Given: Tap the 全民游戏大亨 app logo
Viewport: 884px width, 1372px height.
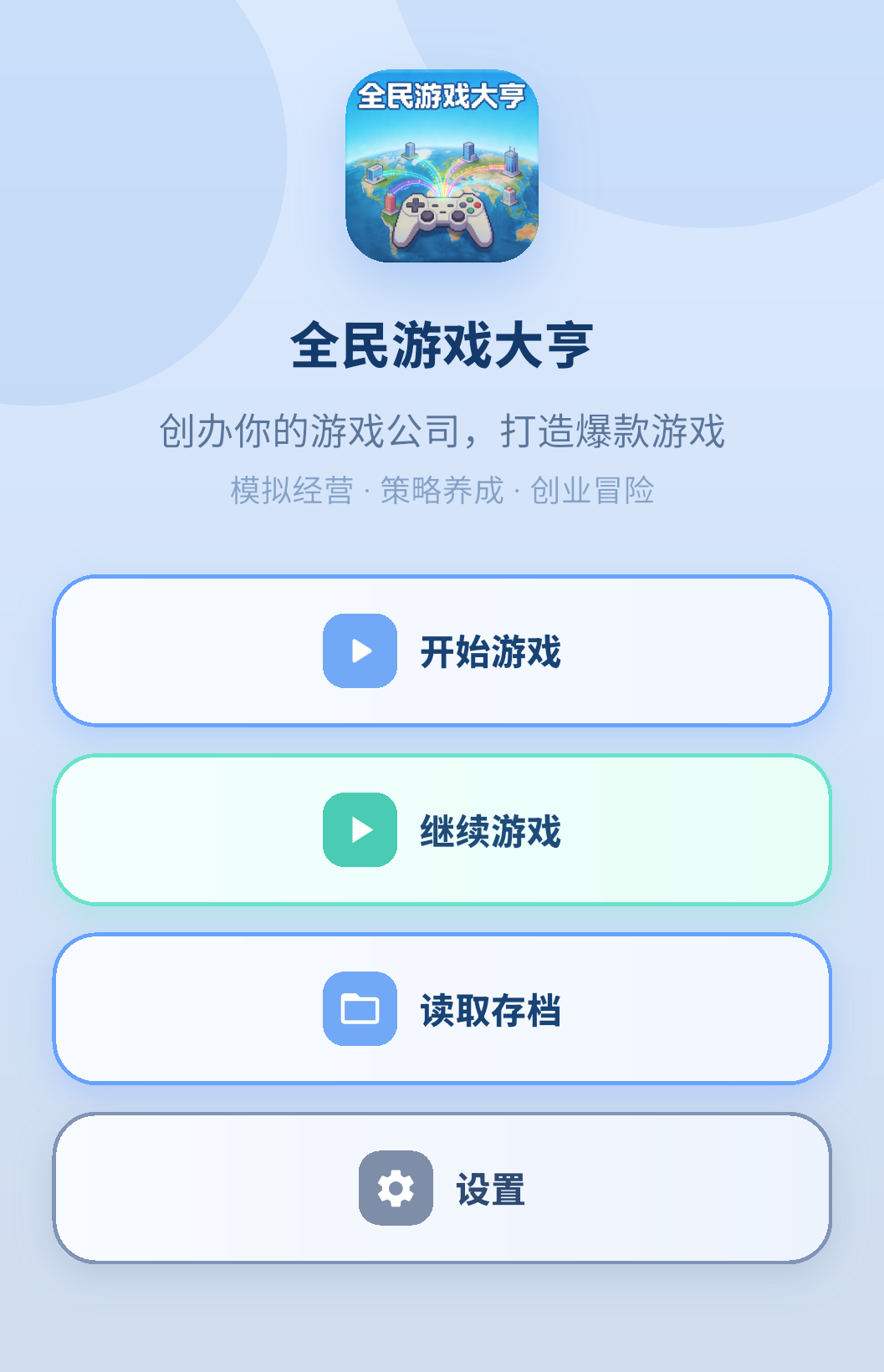Looking at the screenshot, I should coord(442,171).
